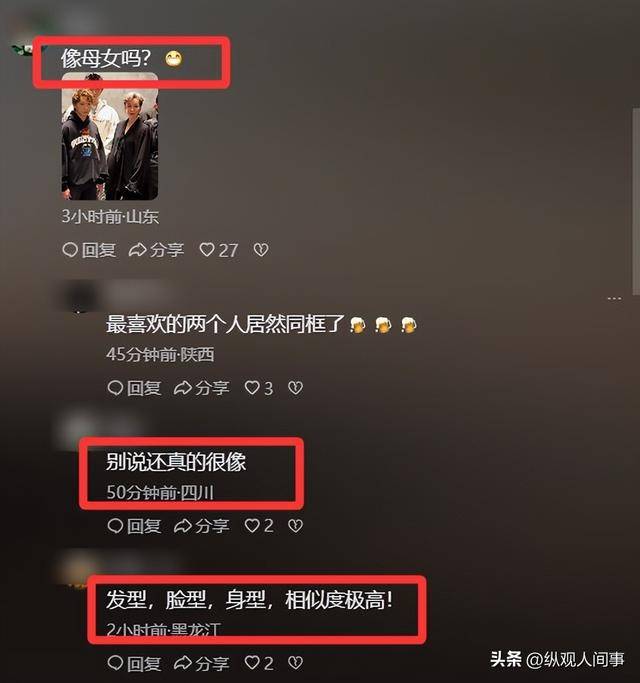Share the 发型，脸型，身型 comment

201,663
